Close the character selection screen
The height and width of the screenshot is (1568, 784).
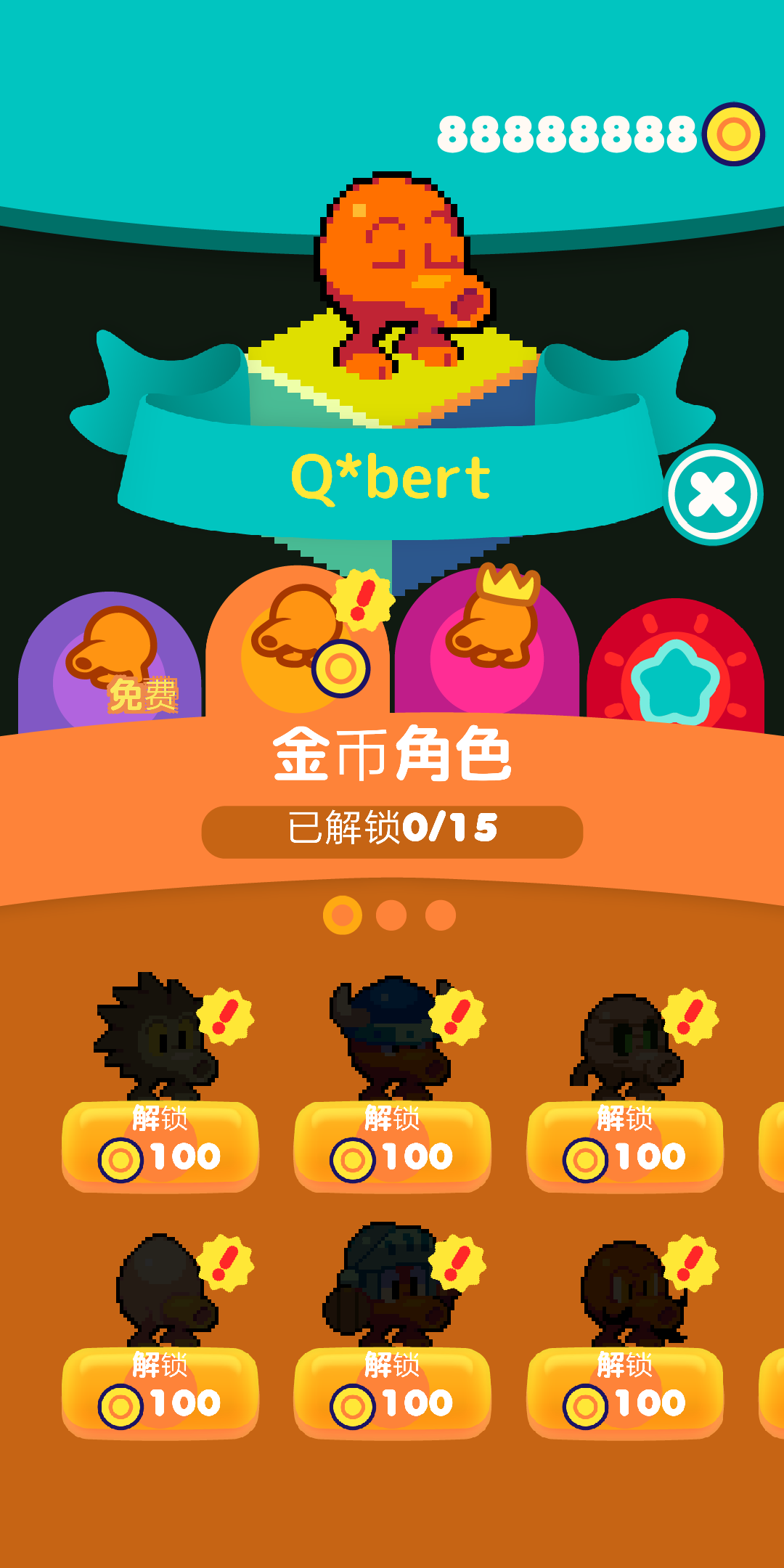[x=713, y=495]
